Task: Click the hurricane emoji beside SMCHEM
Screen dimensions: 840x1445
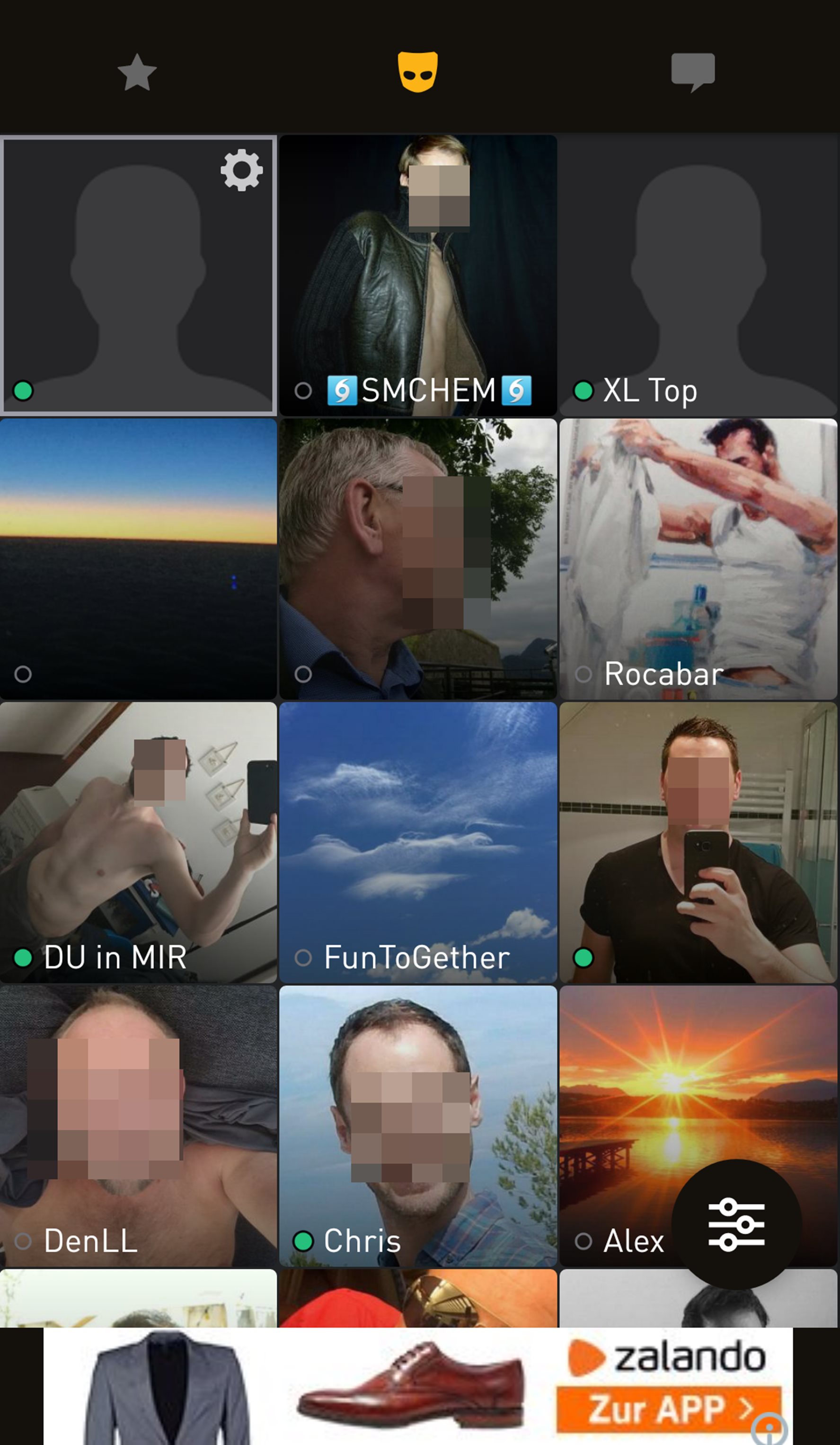Action: click(344, 390)
